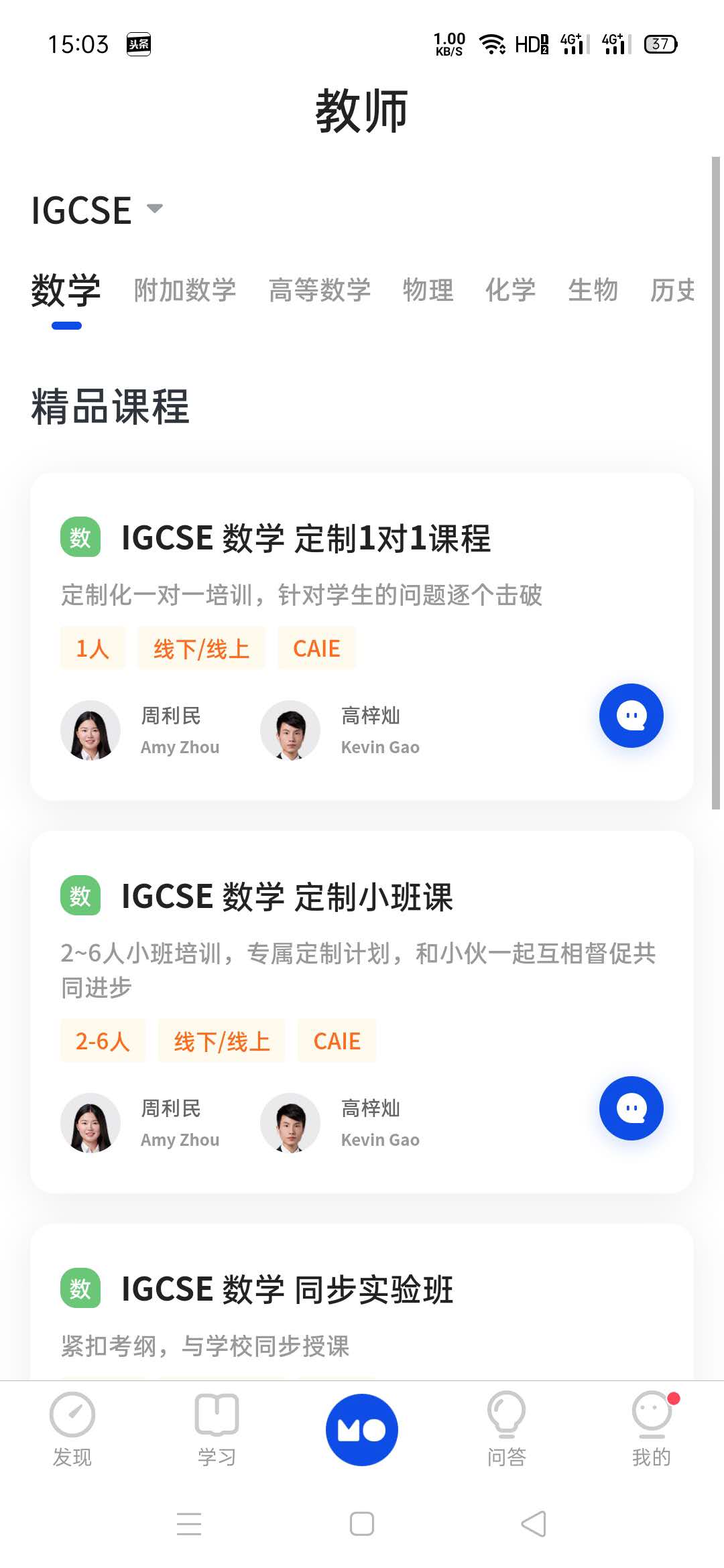The image size is (724, 1568).
Task: Chat about the 定制小班课 course
Action: pyautogui.click(x=631, y=1108)
